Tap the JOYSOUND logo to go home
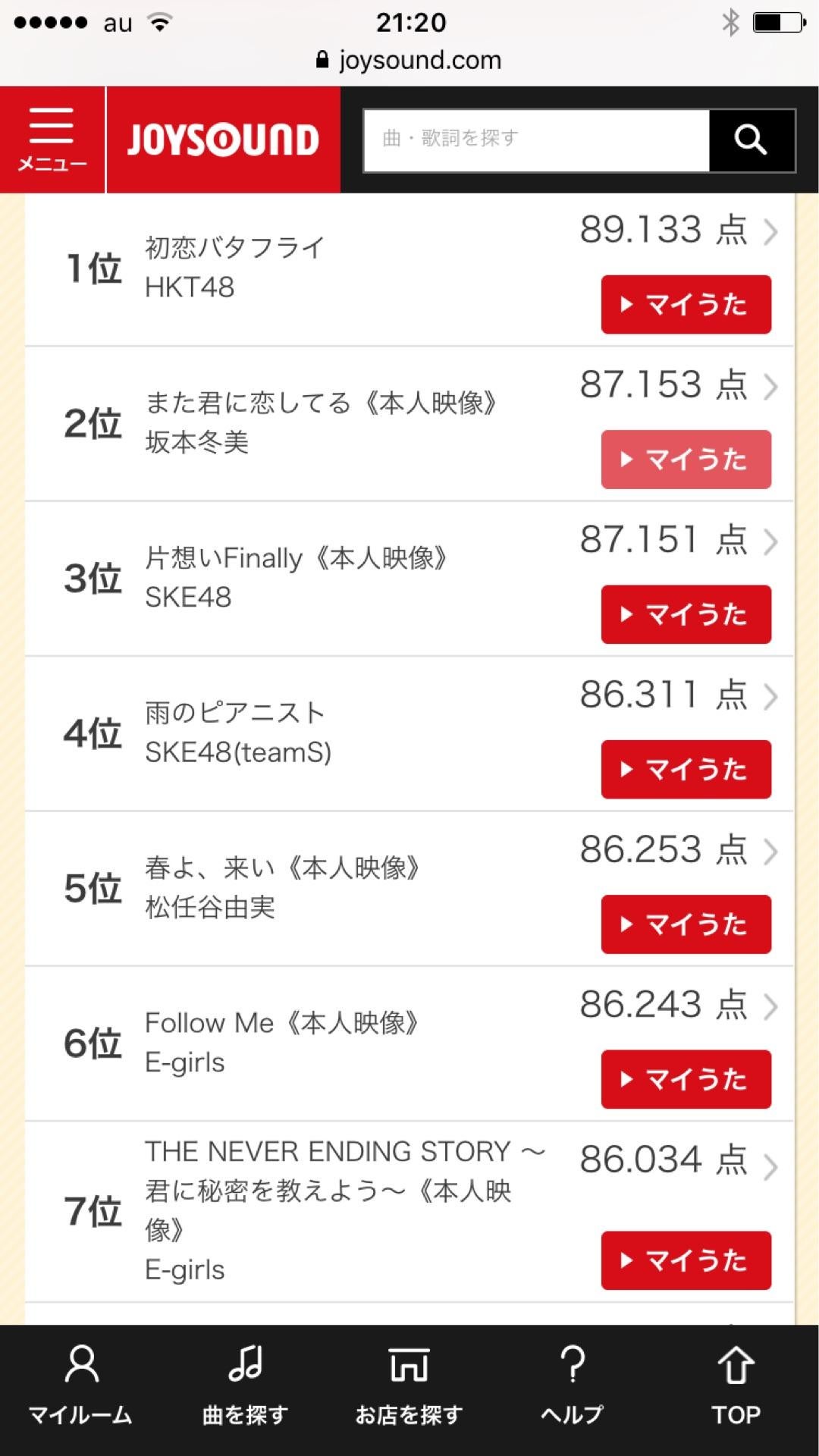This screenshot has height=1456, width=819. tap(223, 140)
